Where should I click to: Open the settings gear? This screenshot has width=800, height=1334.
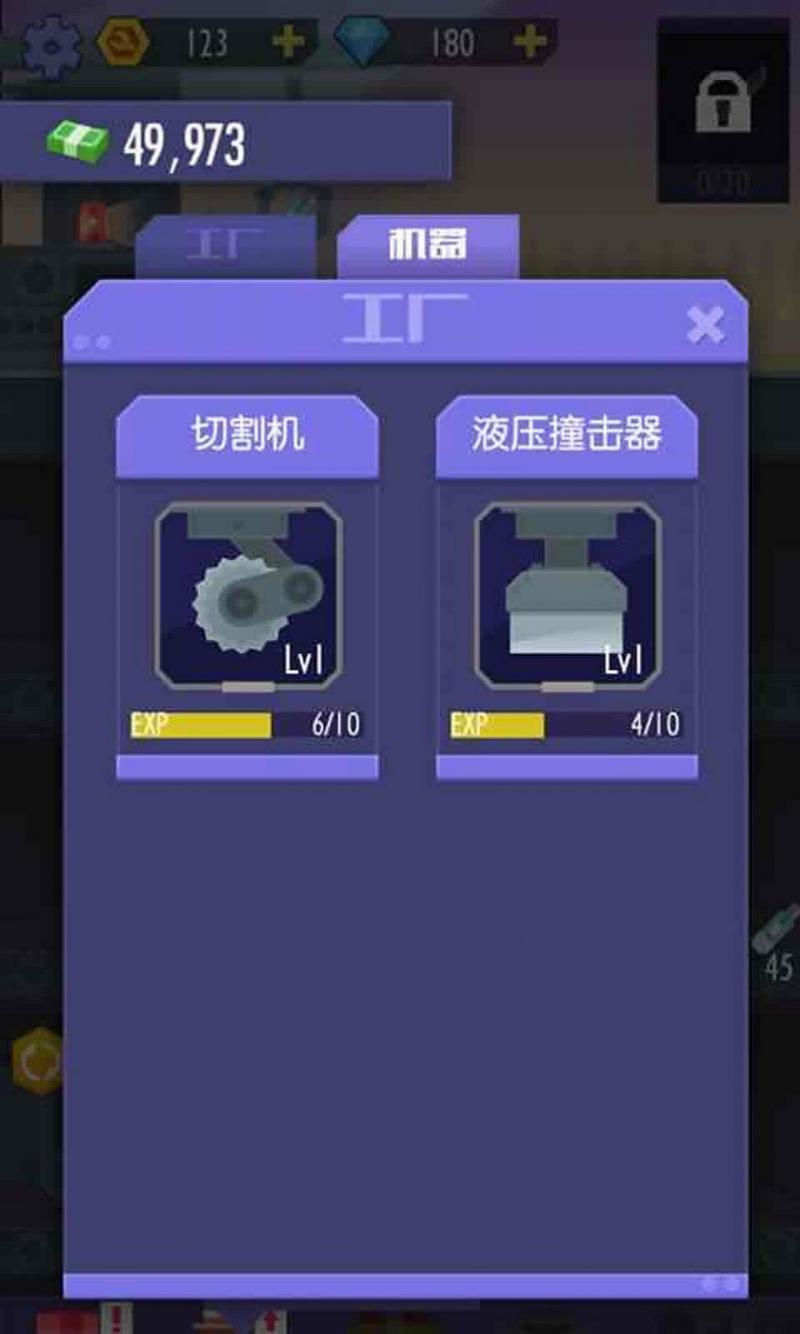point(52,45)
